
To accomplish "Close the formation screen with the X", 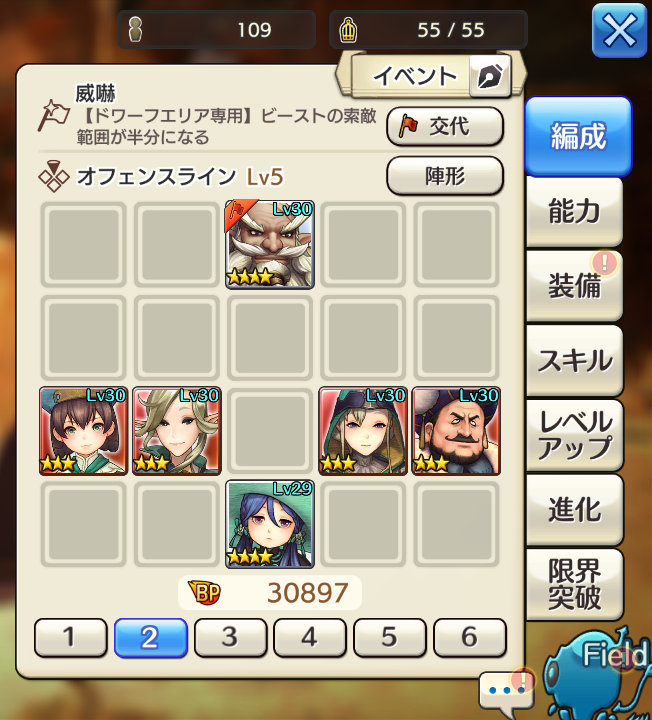I will tap(619, 30).
